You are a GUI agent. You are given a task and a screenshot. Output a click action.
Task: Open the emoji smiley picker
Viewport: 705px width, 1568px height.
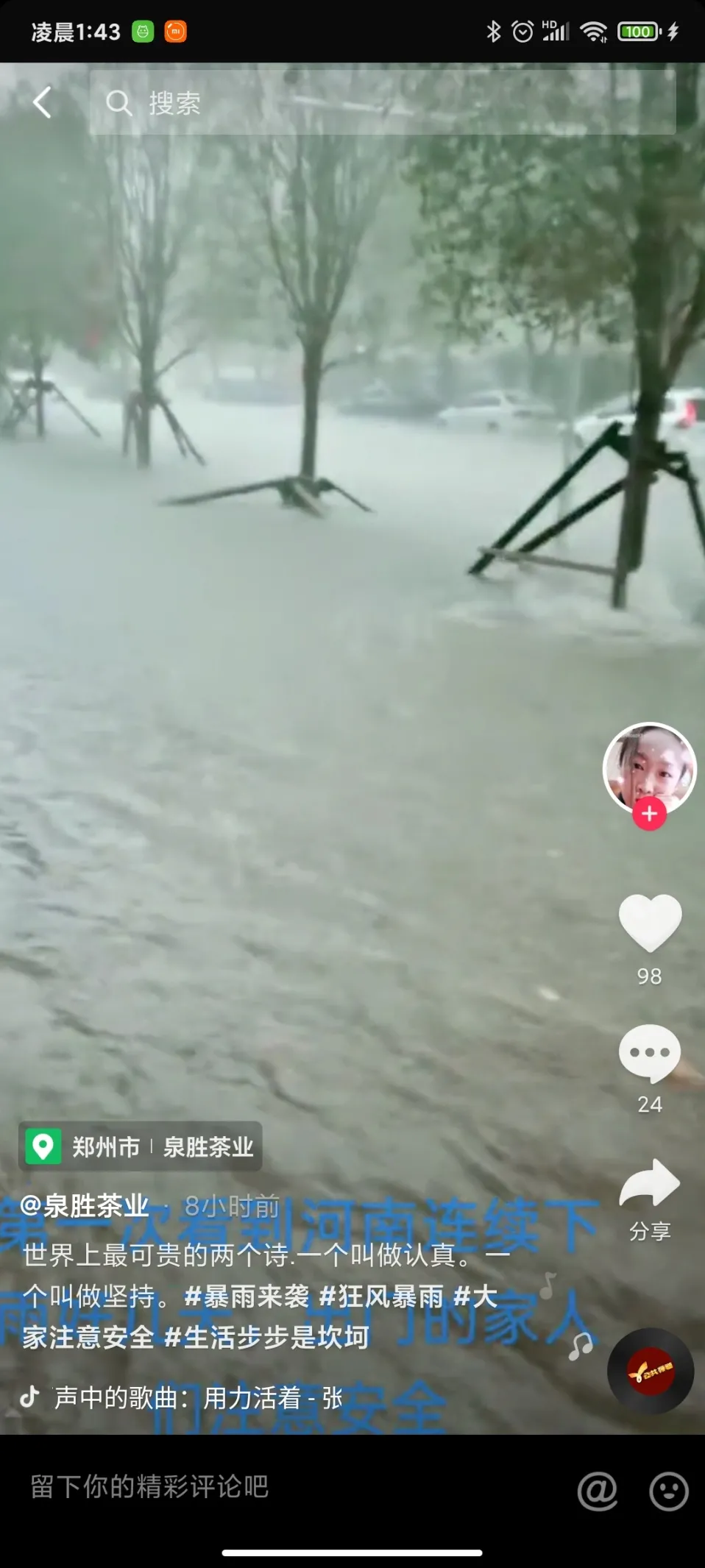(668, 1490)
